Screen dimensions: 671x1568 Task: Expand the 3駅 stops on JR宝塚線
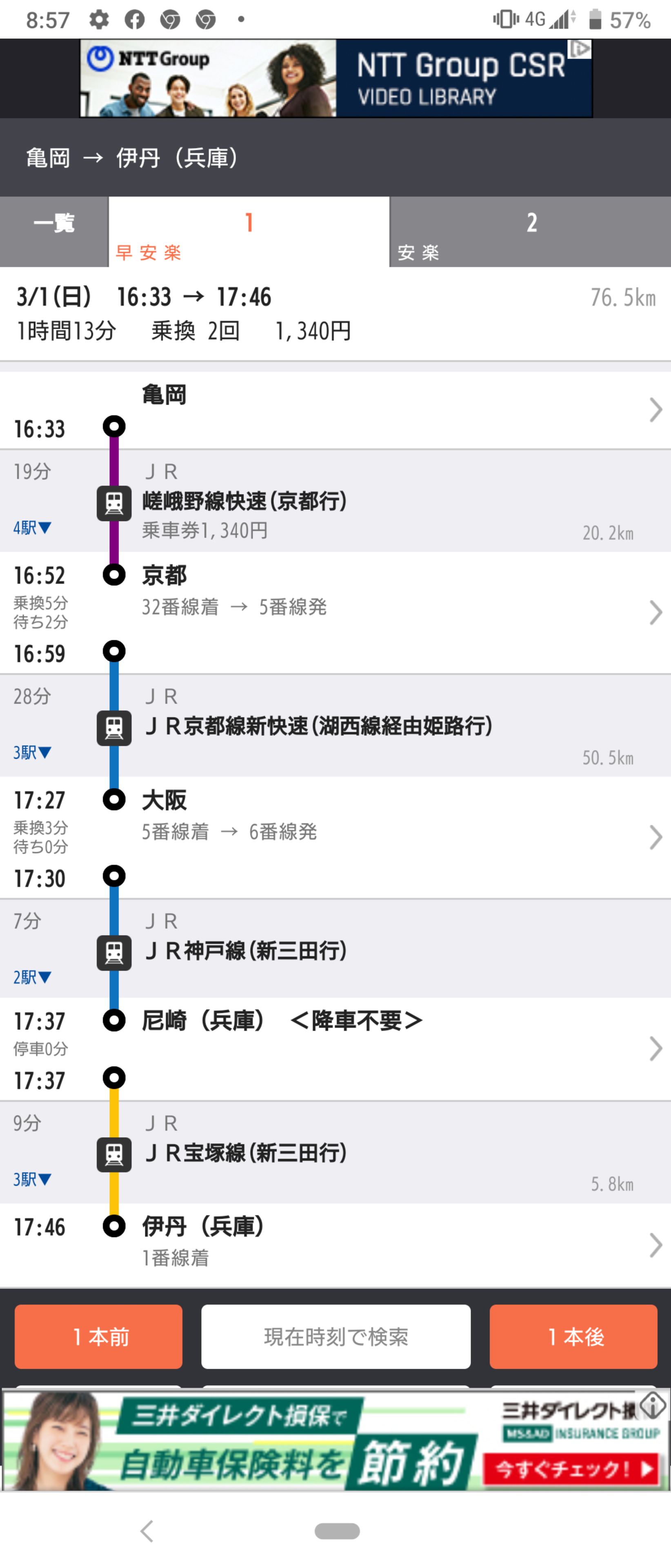[x=32, y=1179]
